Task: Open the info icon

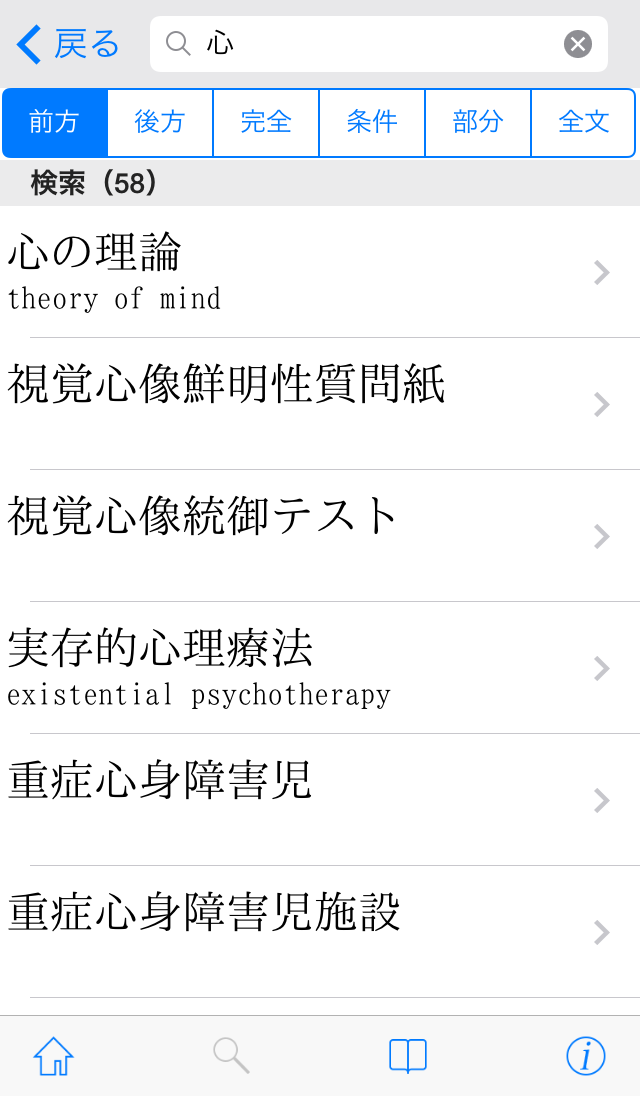Action: point(586,1056)
